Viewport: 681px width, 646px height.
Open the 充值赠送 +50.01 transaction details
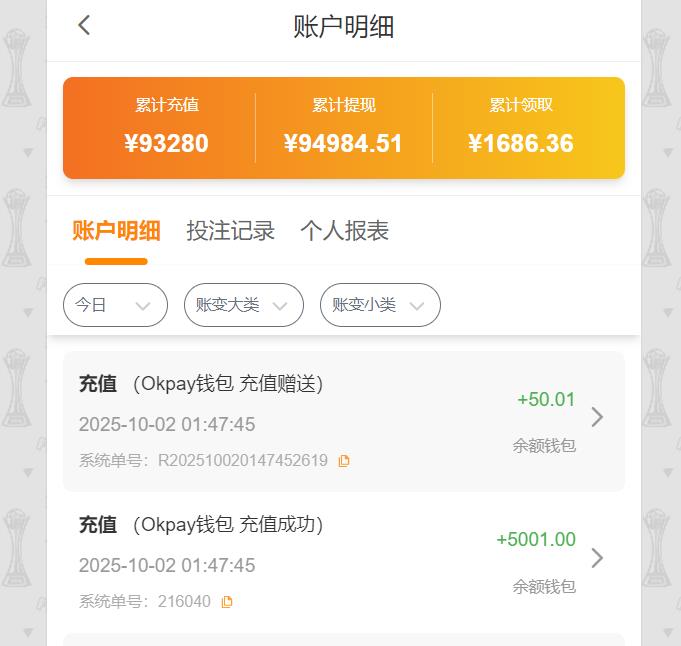pyautogui.click(x=596, y=417)
